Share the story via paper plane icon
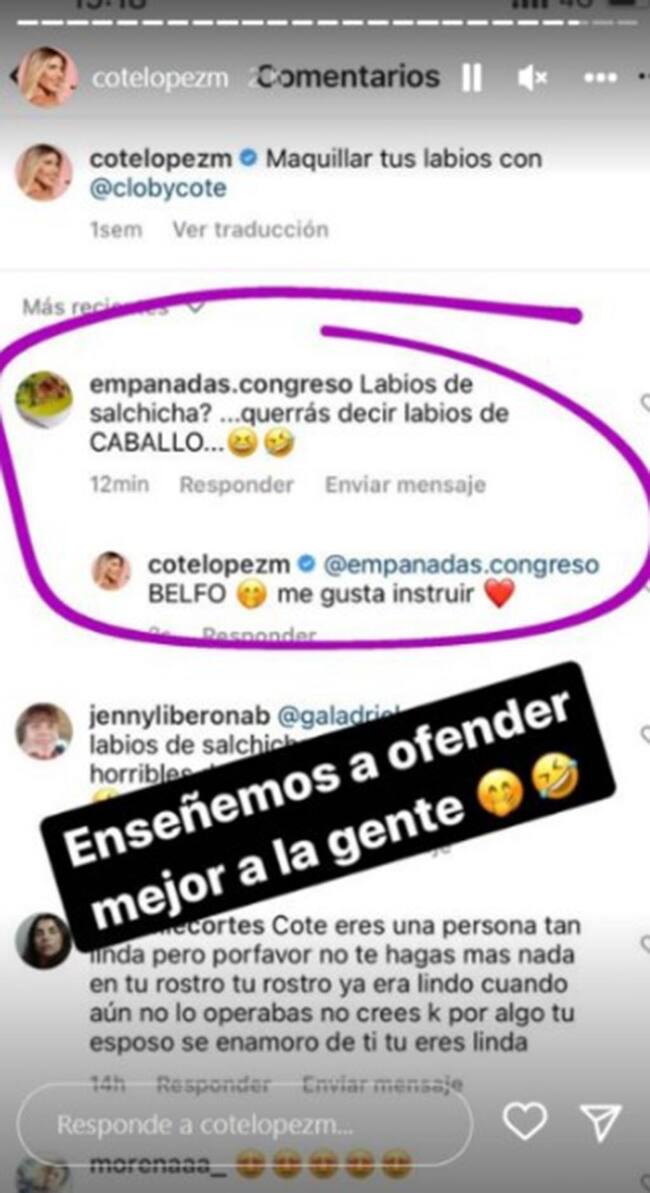The image size is (650, 1193). point(601,1122)
